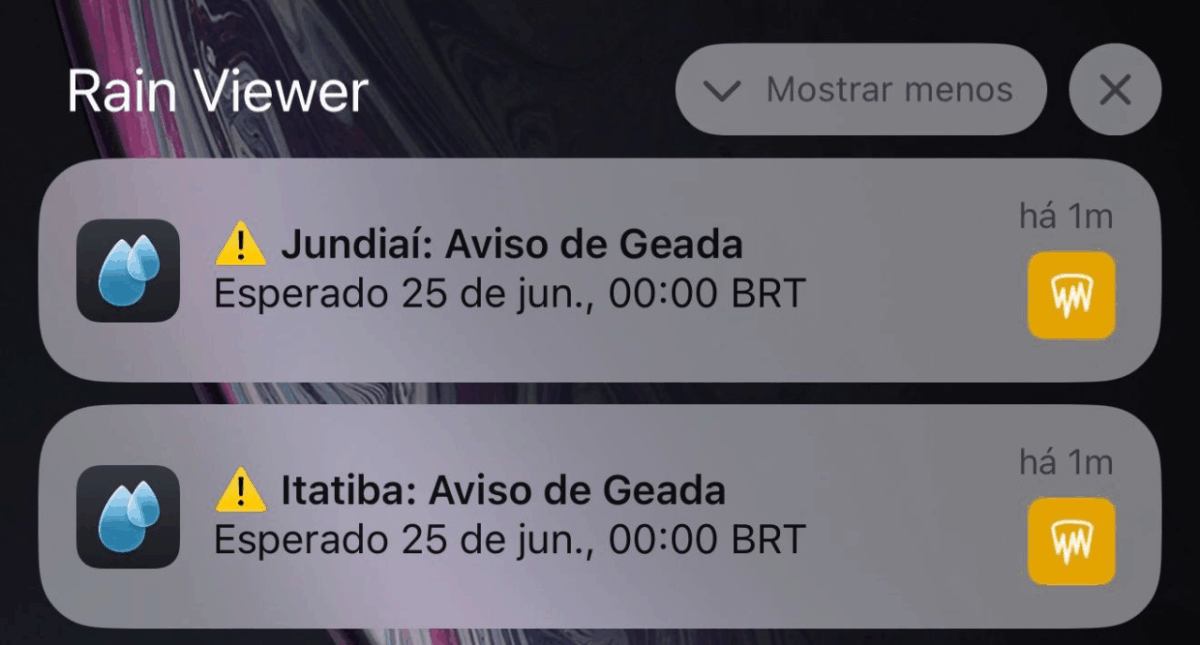Collapse group with Mostrar menos
This screenshot has height=645, width=1200.
pos(860,90)
